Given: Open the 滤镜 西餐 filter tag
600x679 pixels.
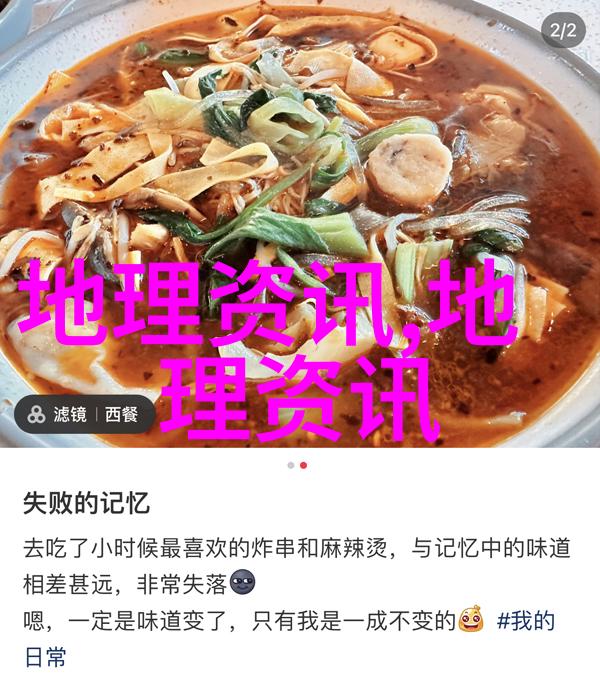Looking at the screenshot, I should 84,414.
